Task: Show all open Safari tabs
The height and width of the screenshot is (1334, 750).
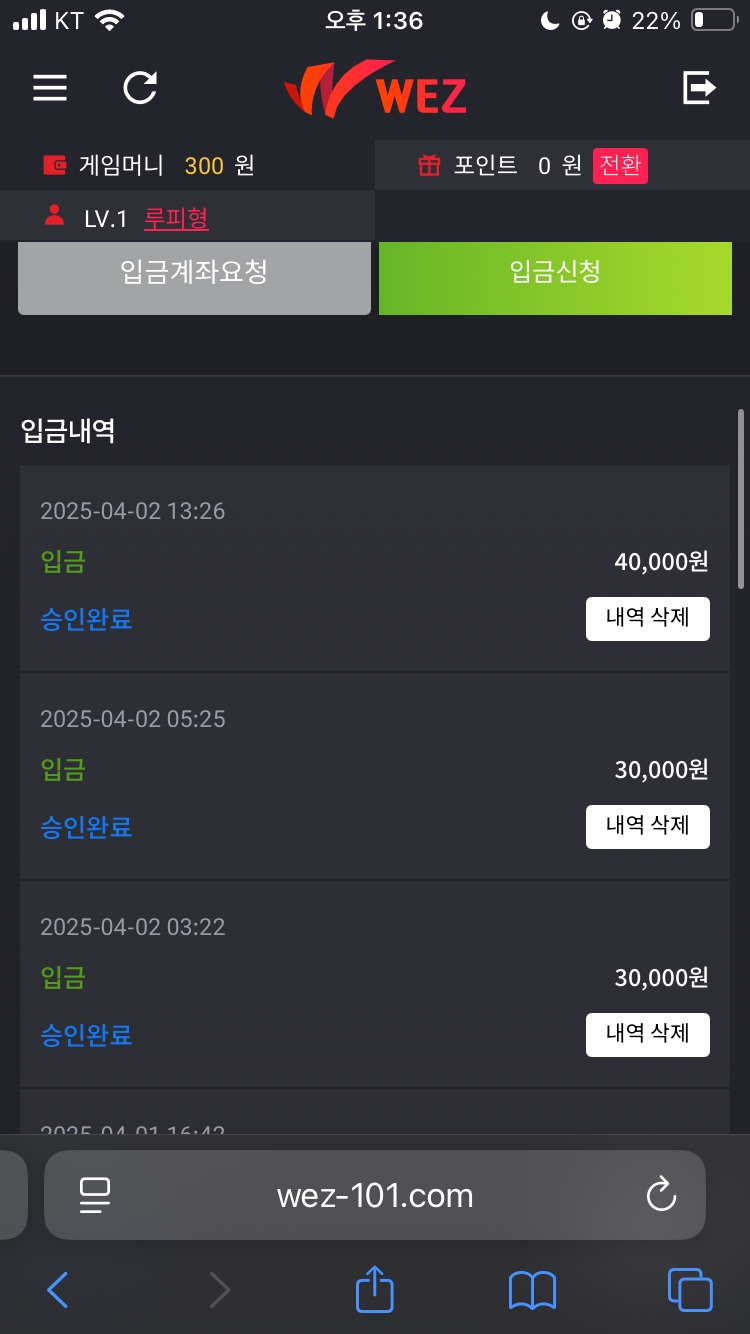Action: (690, 1290)
